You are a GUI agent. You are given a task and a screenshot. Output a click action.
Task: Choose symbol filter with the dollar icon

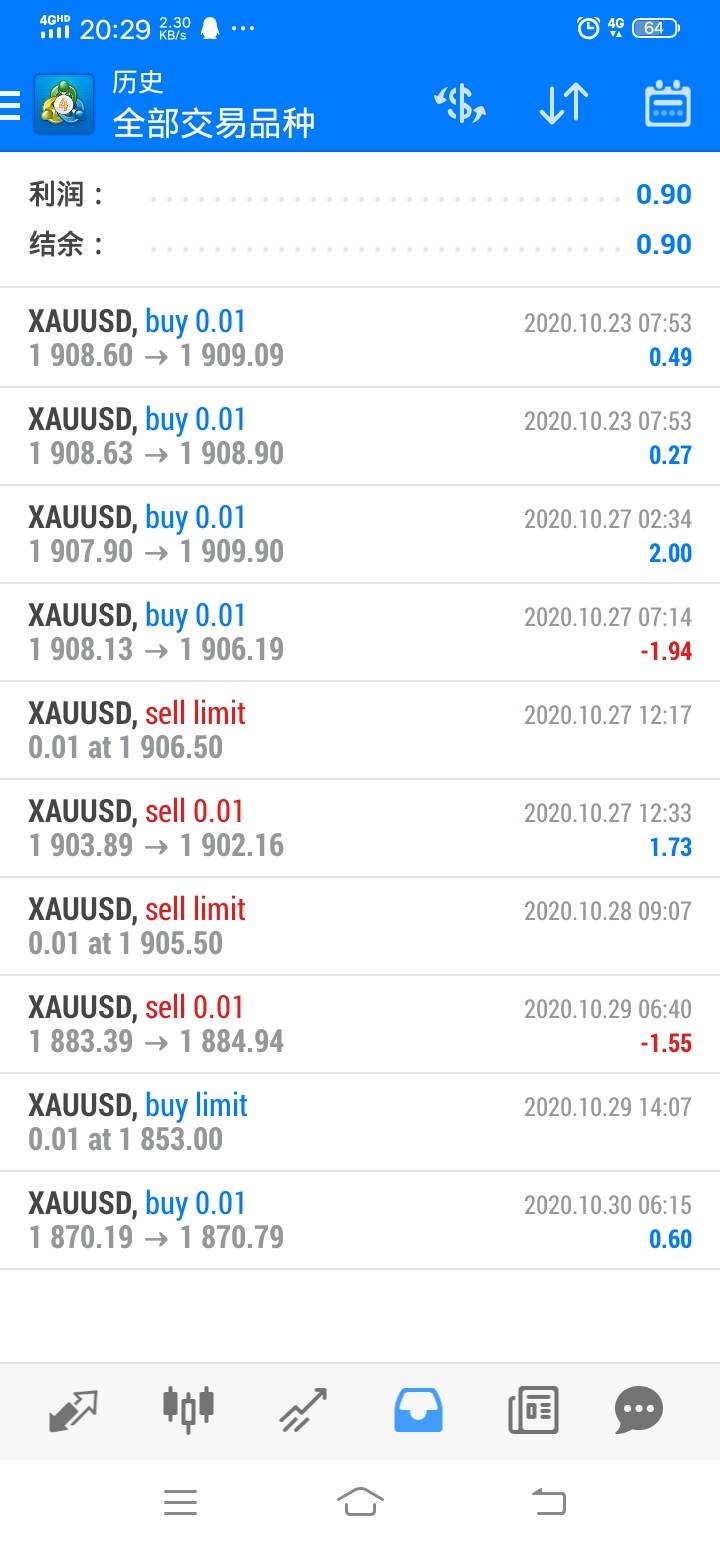pos(460,104)
